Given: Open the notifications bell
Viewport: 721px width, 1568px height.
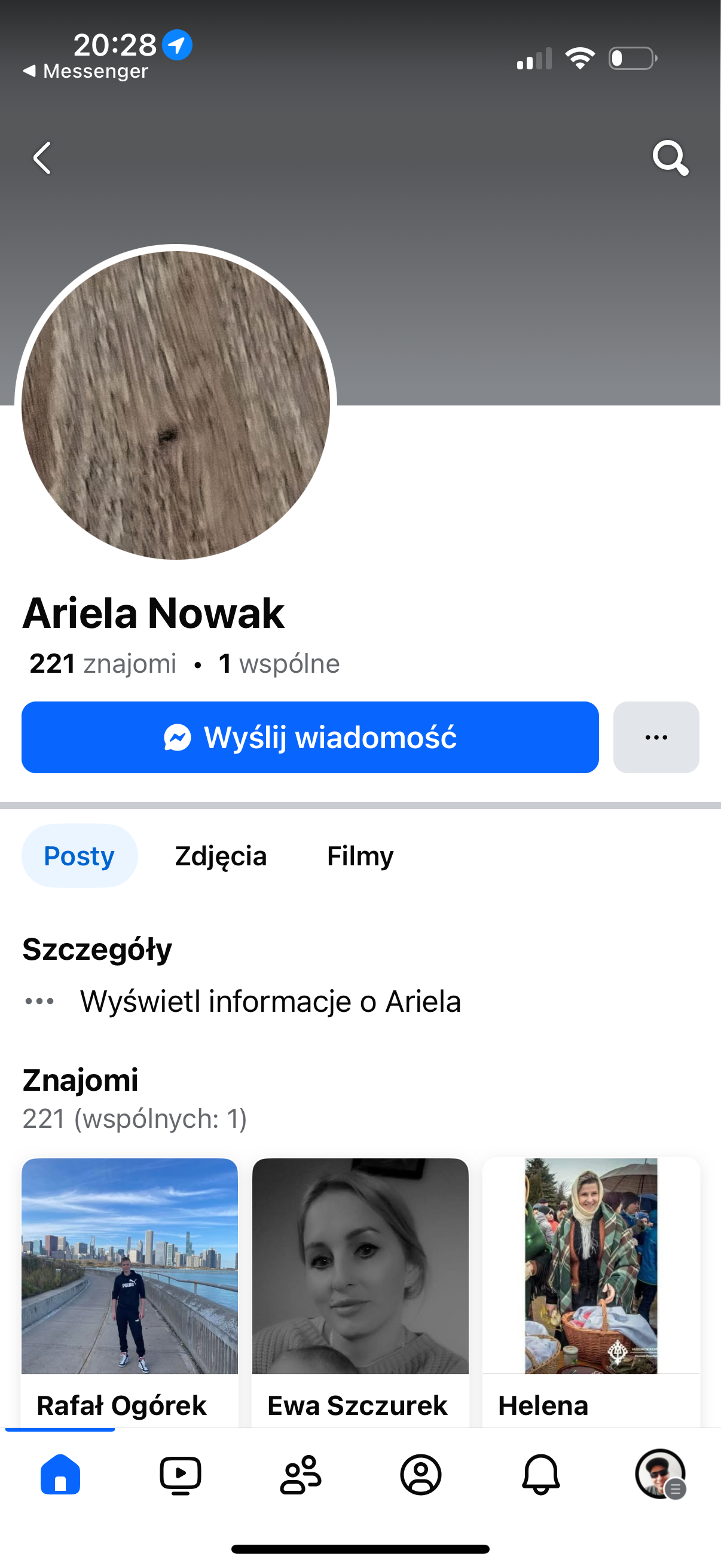Looking at the screenshot, I should point(541,1474).
